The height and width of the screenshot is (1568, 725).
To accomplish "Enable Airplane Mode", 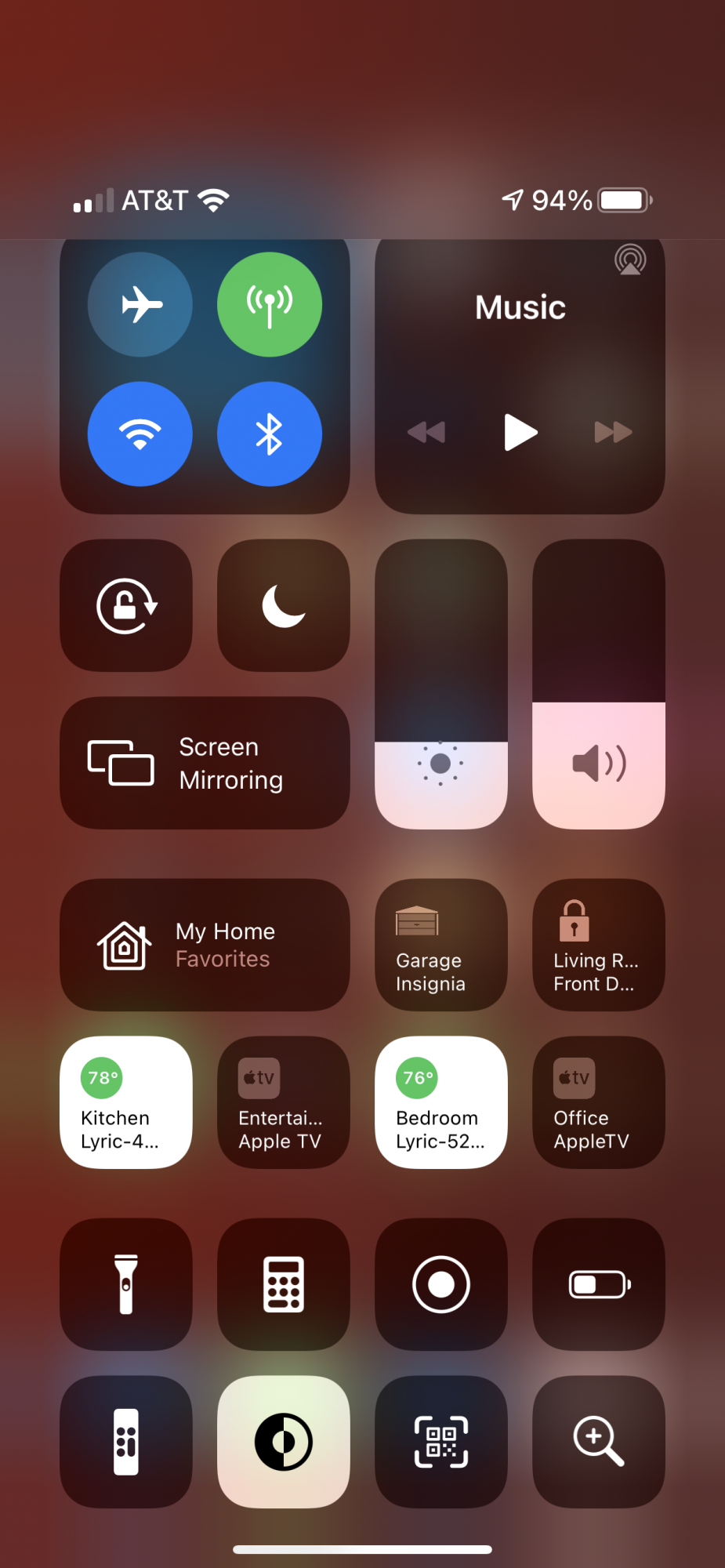I will click(x=140, y=304).
